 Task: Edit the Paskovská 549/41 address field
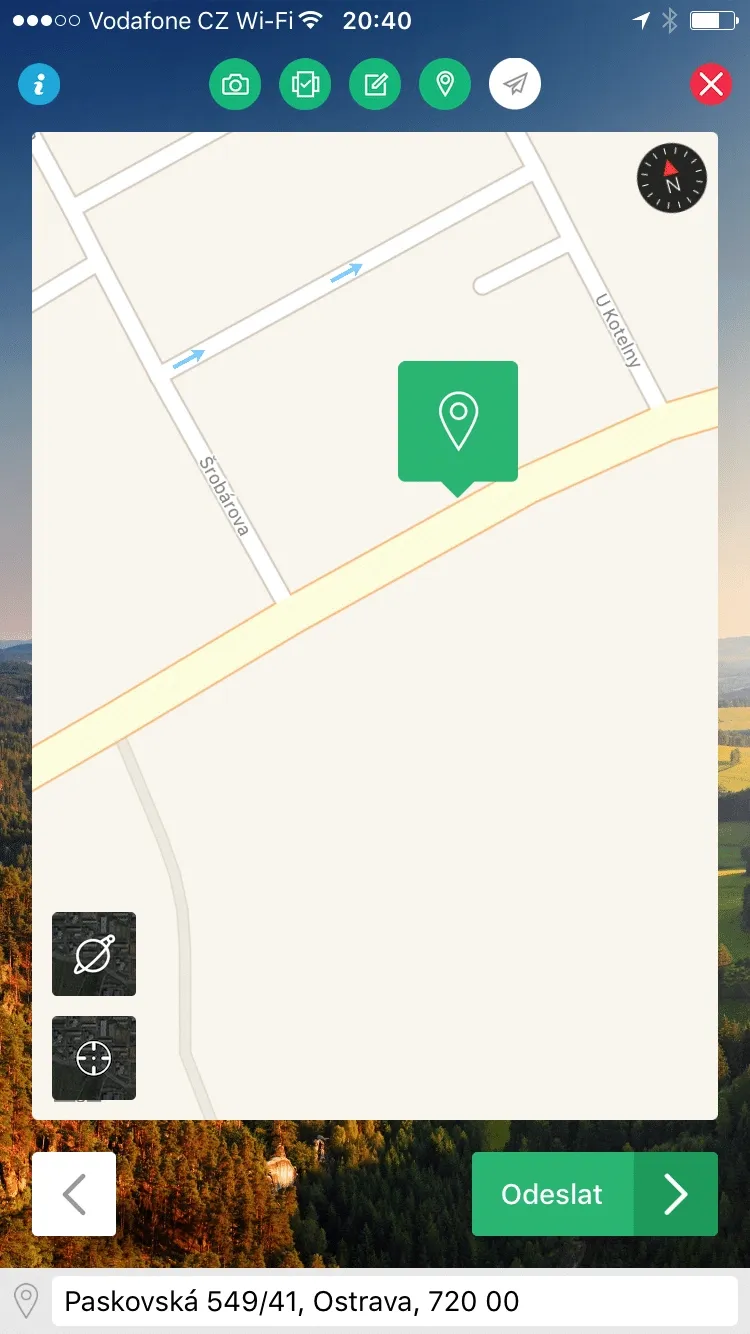point(394,1301)
